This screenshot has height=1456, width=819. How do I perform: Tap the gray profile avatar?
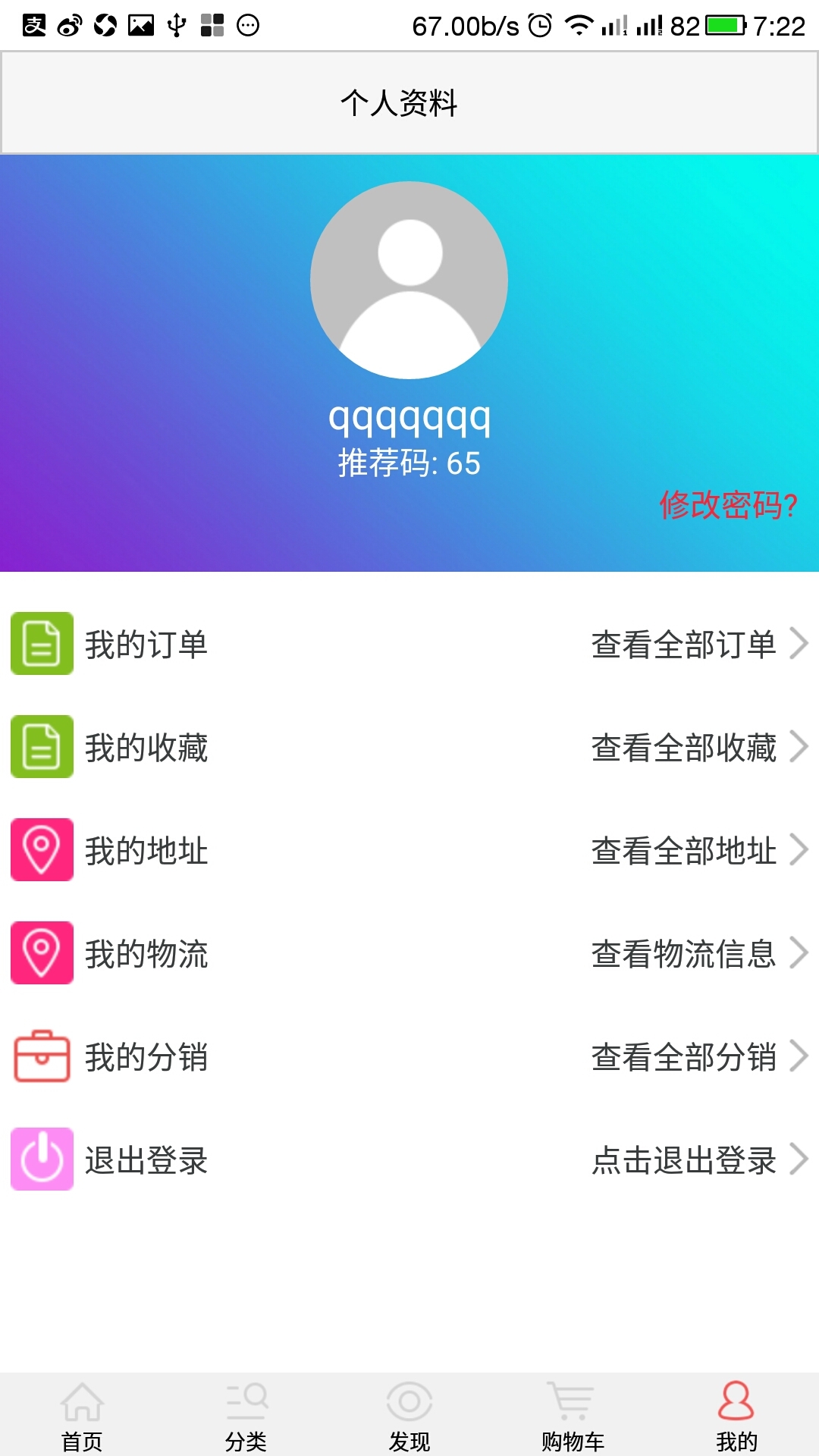409,280
